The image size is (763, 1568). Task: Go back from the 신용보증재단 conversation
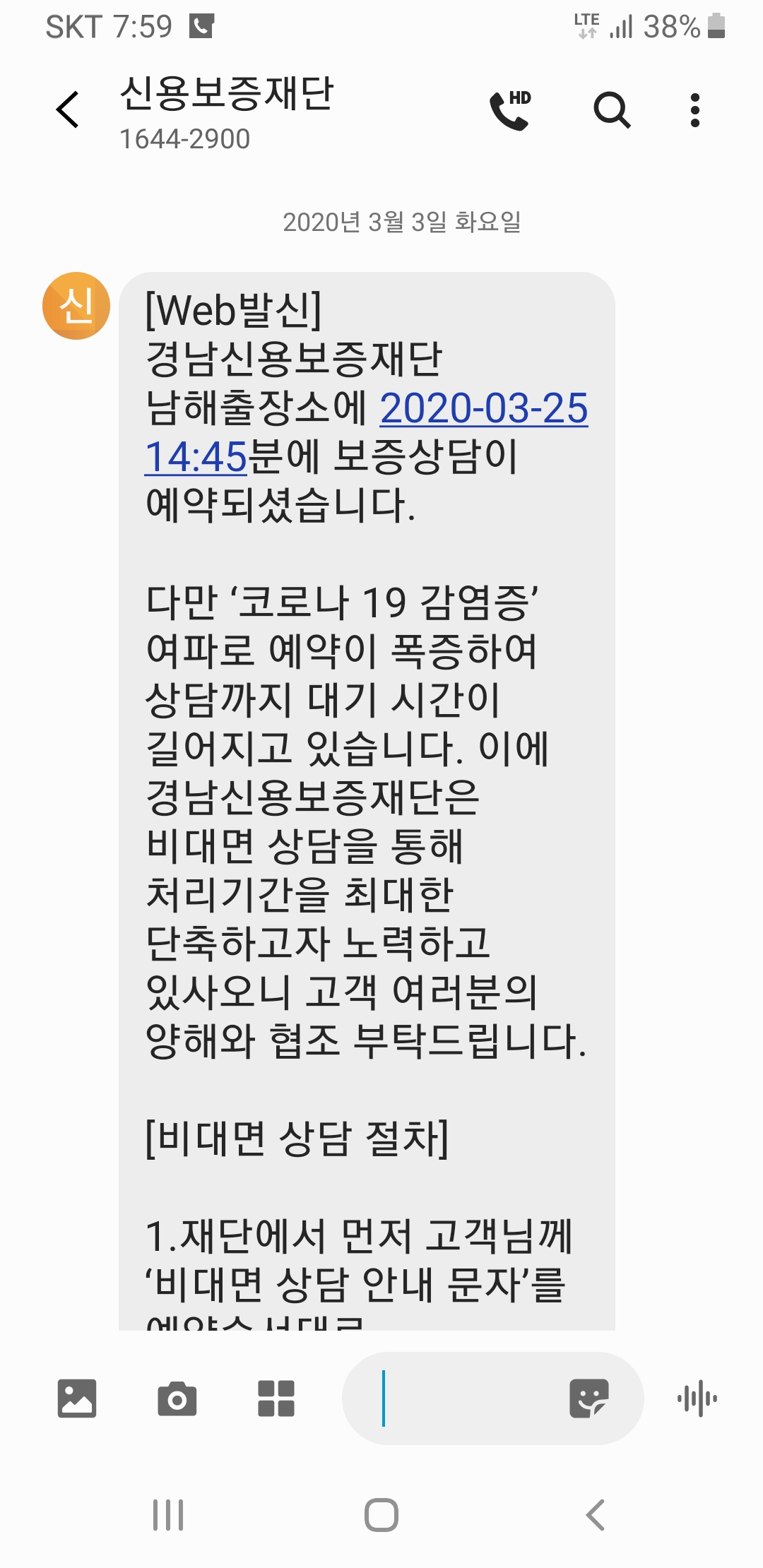click(x=68, y=110)
